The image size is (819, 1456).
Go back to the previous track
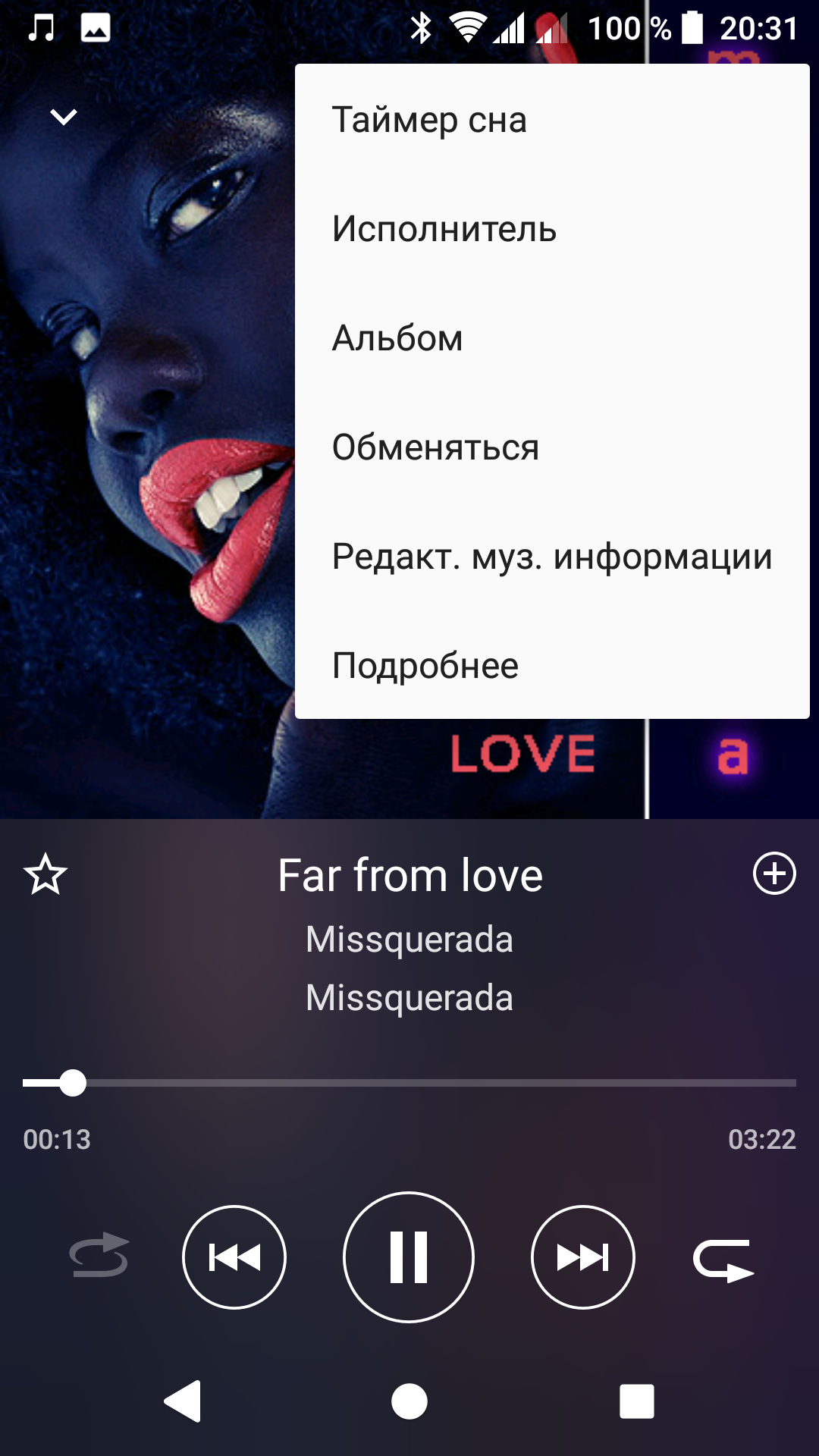[x=234, y=1257]
